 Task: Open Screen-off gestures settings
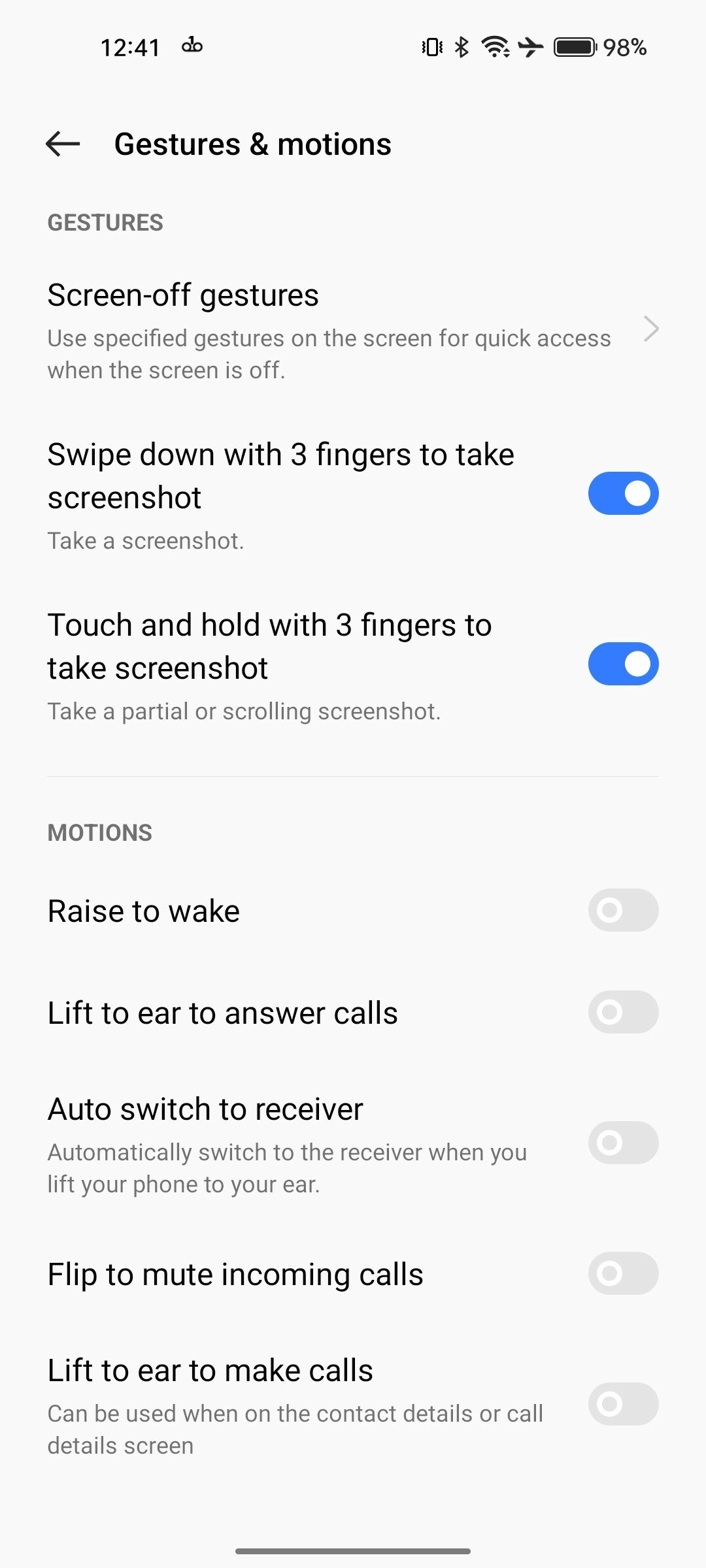(x=353, y=331)
